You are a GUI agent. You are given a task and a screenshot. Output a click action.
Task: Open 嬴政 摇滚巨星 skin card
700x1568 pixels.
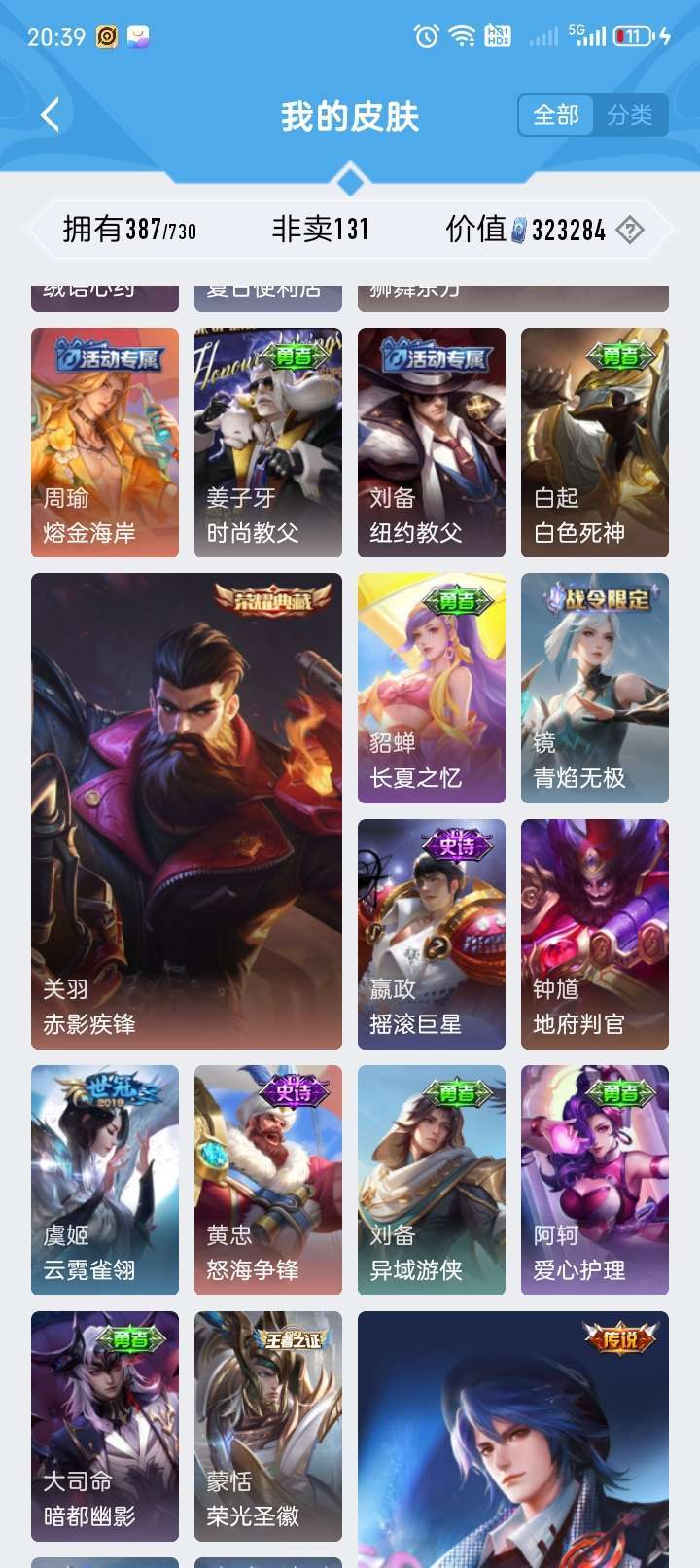point(432,934)
